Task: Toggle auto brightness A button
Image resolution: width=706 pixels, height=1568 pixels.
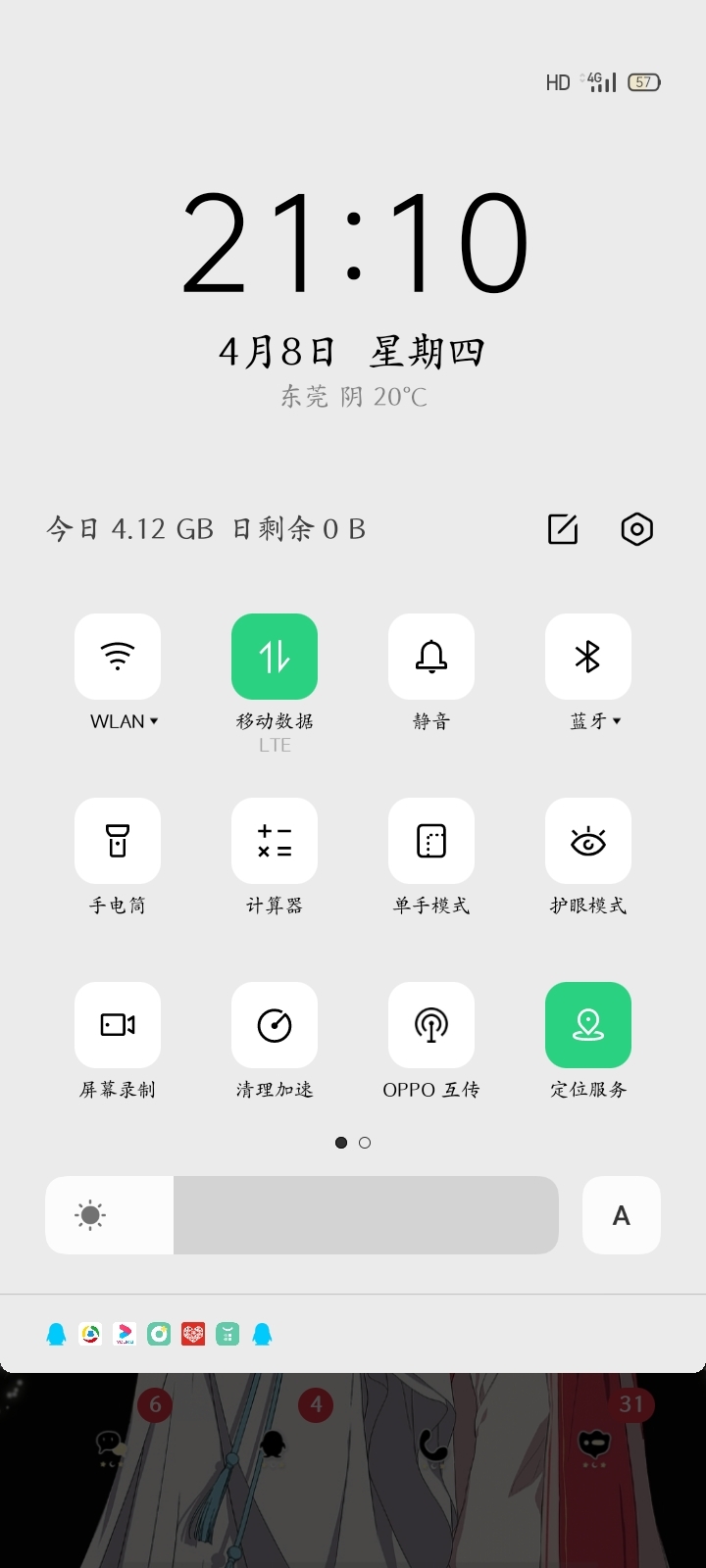Action: coord(622,1215)
